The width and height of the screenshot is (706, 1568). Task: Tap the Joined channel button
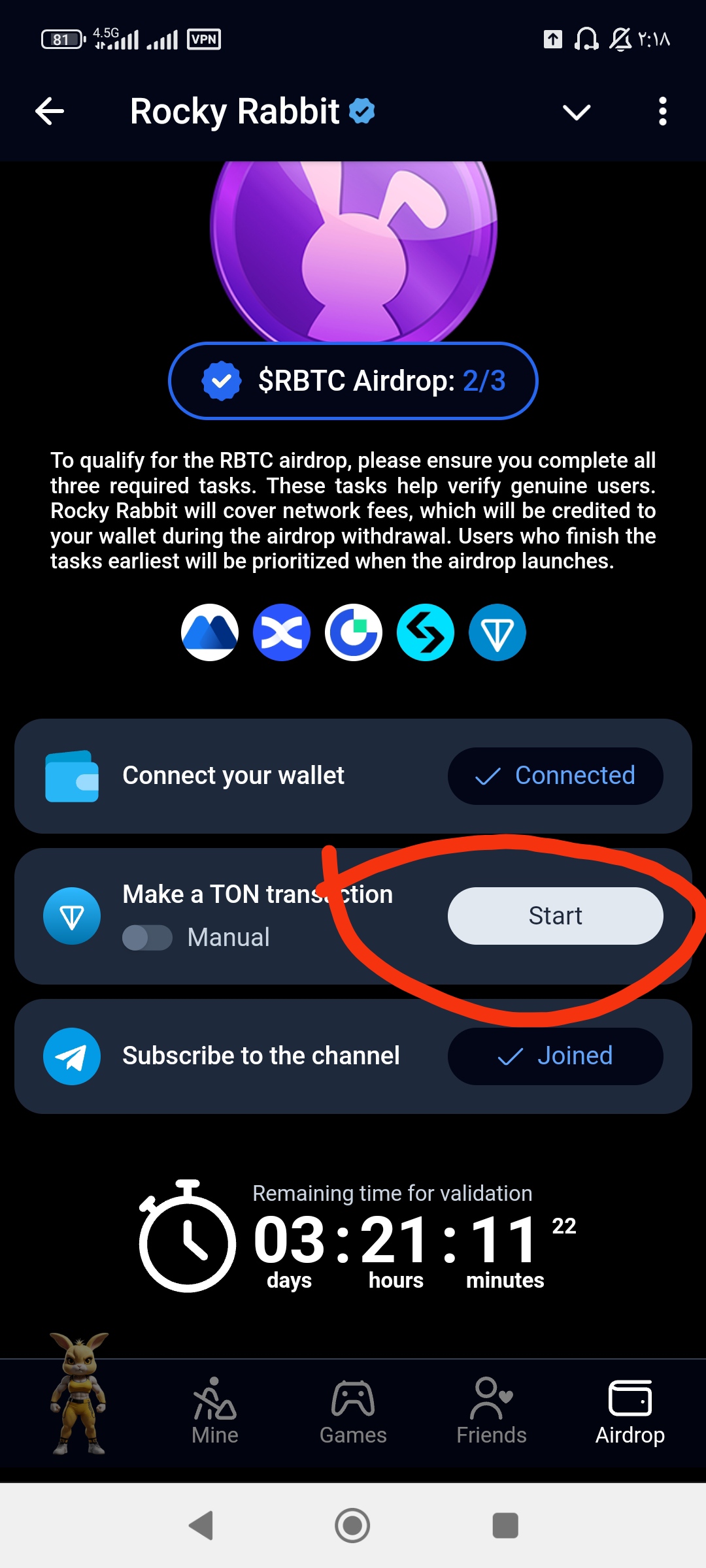(x=555, y=1056)
